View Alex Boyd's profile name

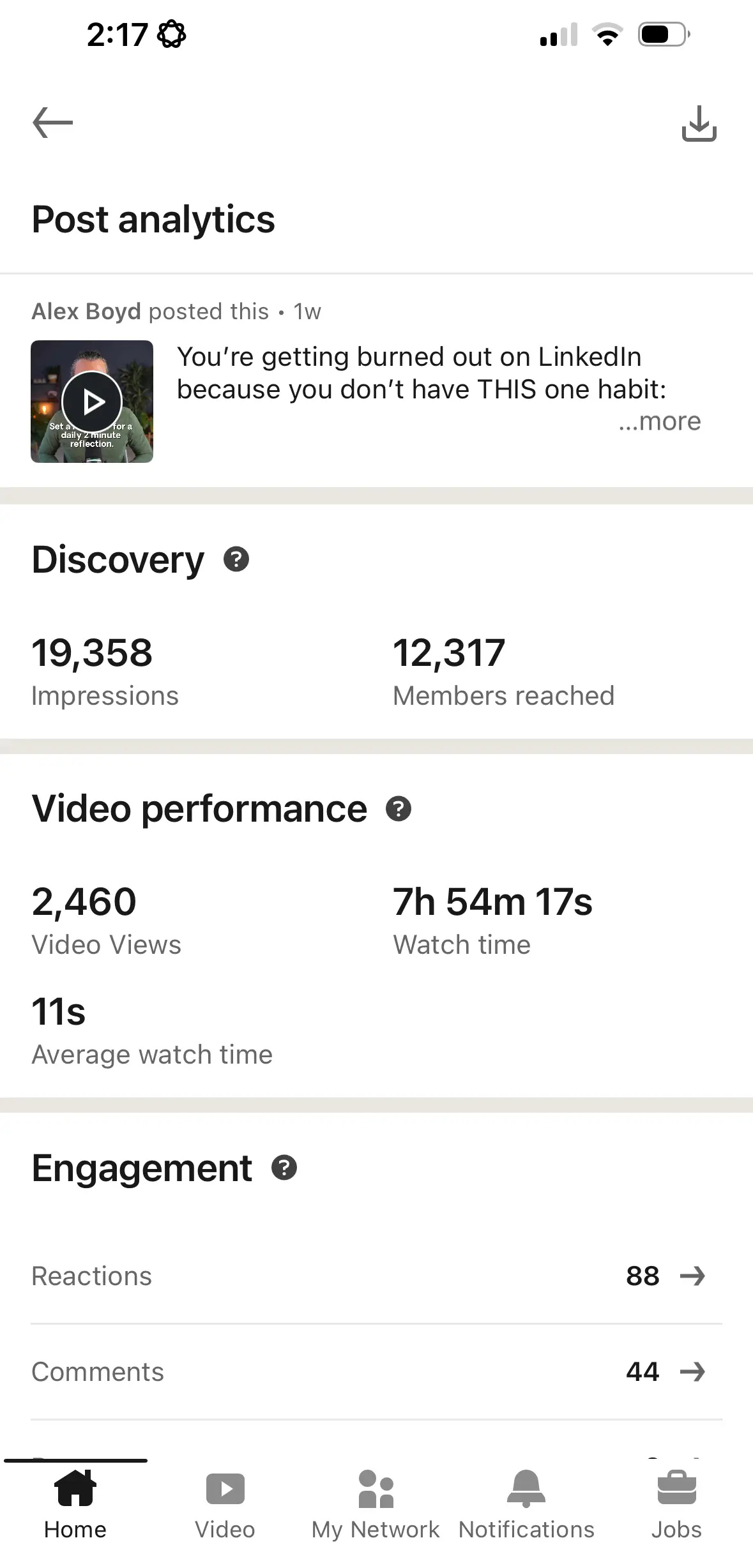(x=86, y=311)
